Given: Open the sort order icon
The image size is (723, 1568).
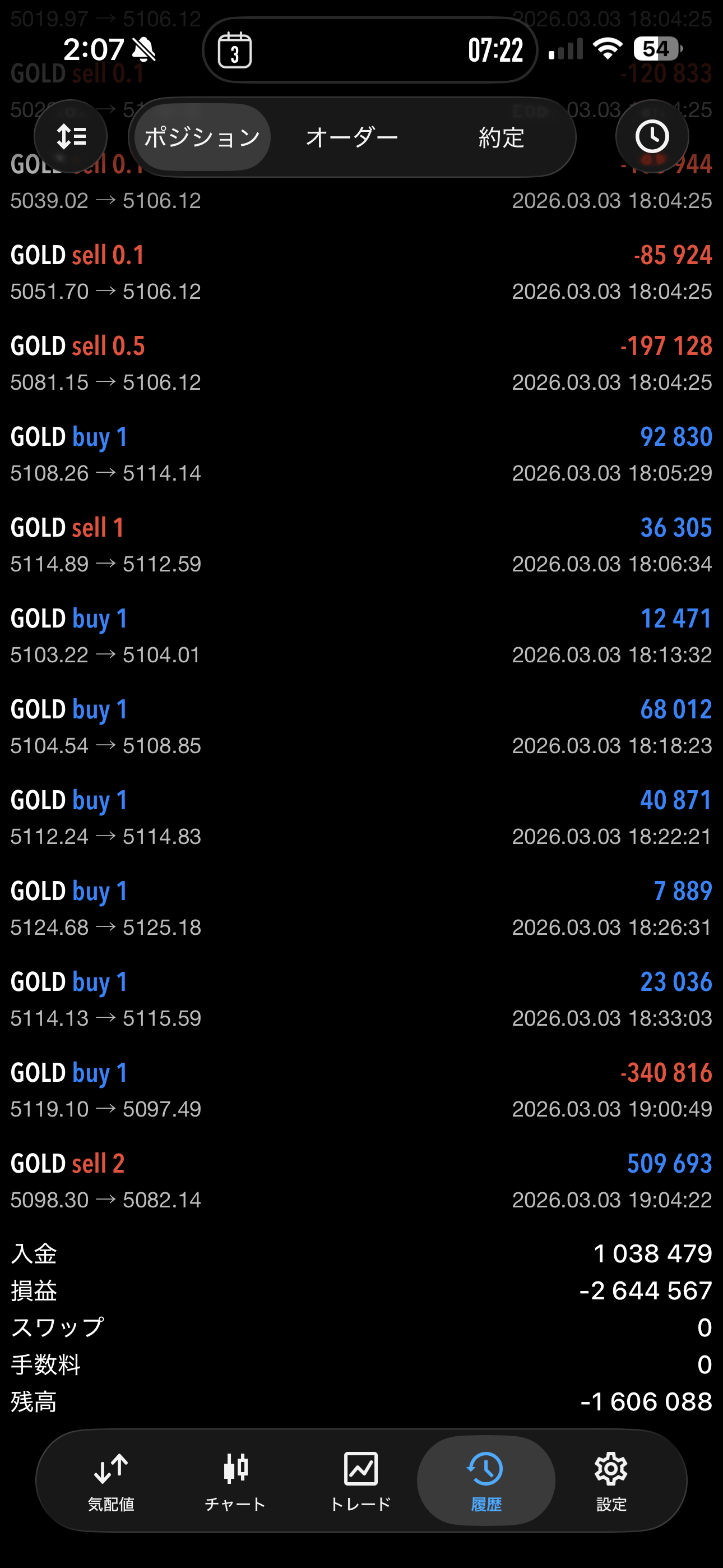Looking at the screenshot, I should 71,136.
